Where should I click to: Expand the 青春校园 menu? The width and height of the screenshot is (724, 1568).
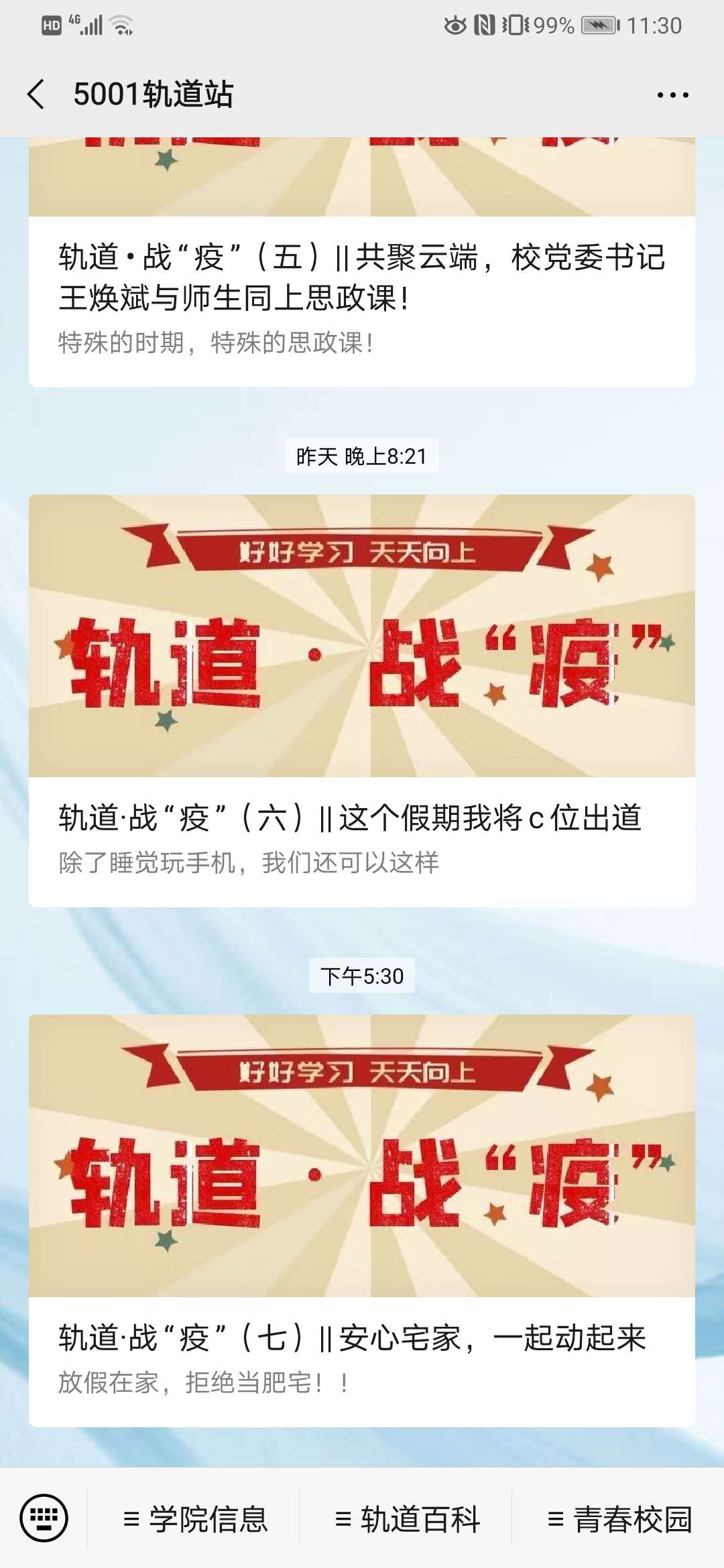click(x=619, y=1519)
